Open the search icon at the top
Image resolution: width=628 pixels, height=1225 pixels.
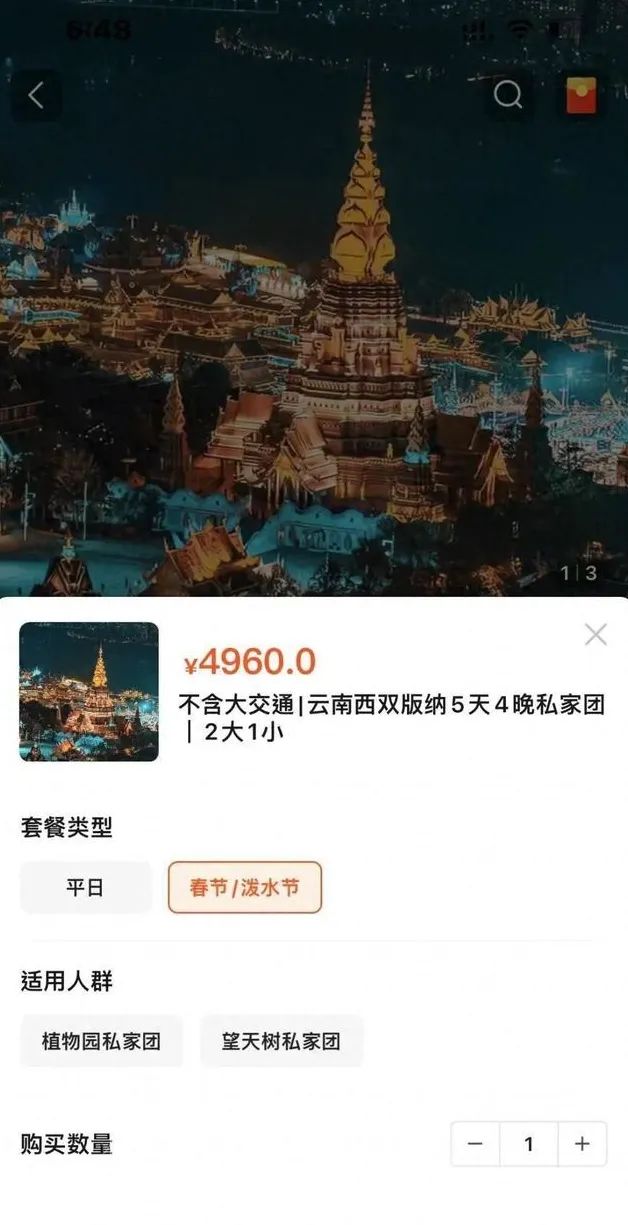[x=508, y=95]
